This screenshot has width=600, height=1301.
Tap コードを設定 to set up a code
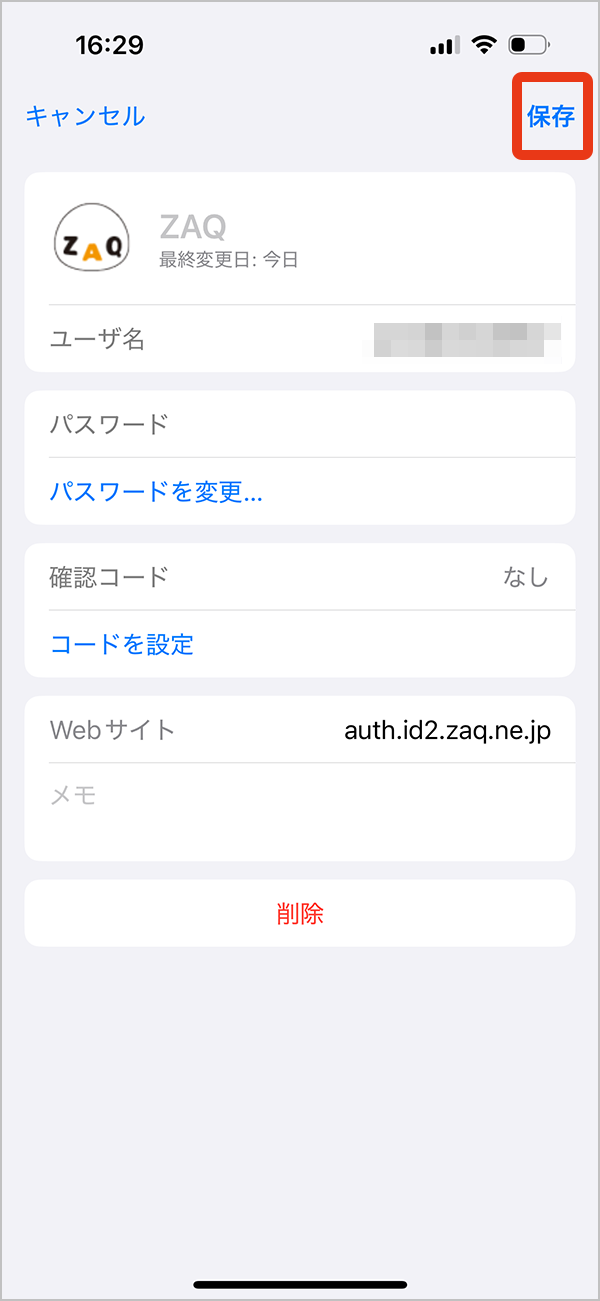pos(122,644)
